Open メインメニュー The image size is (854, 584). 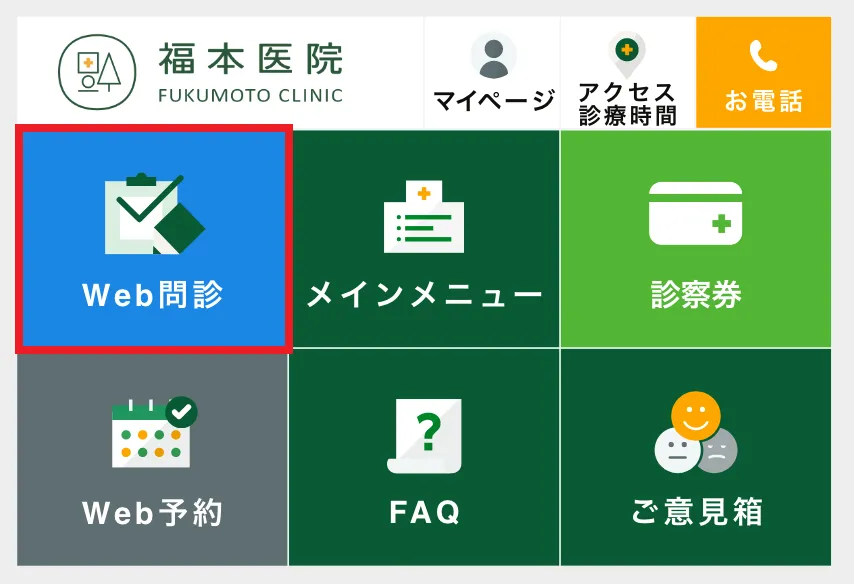(x=424, y=240)
